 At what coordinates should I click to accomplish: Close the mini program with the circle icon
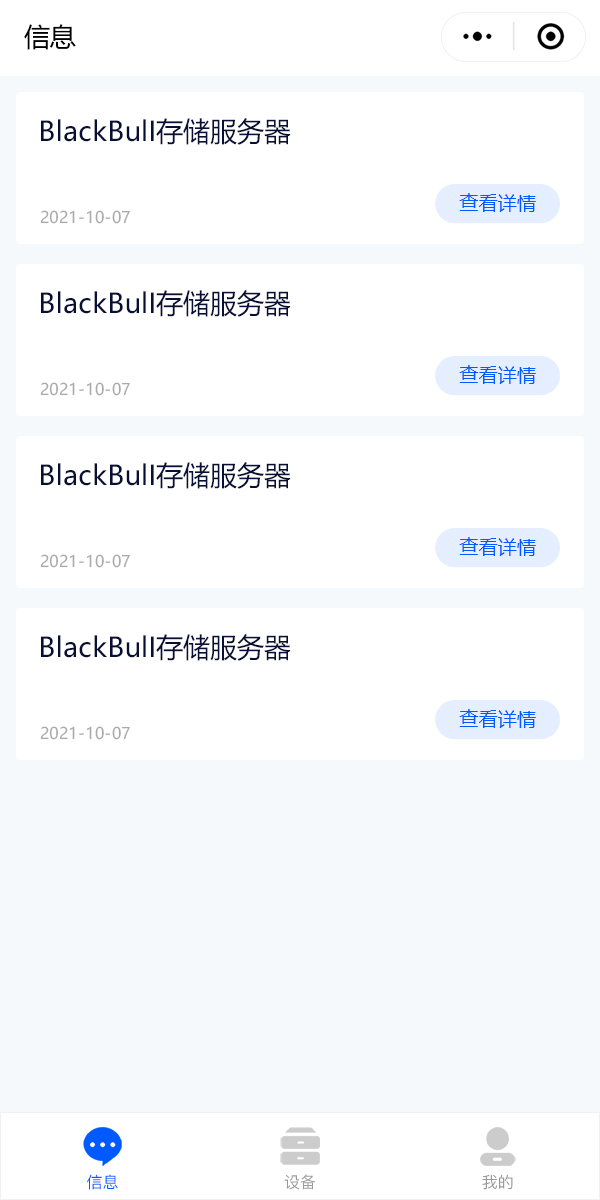click(x=550, y=37)
